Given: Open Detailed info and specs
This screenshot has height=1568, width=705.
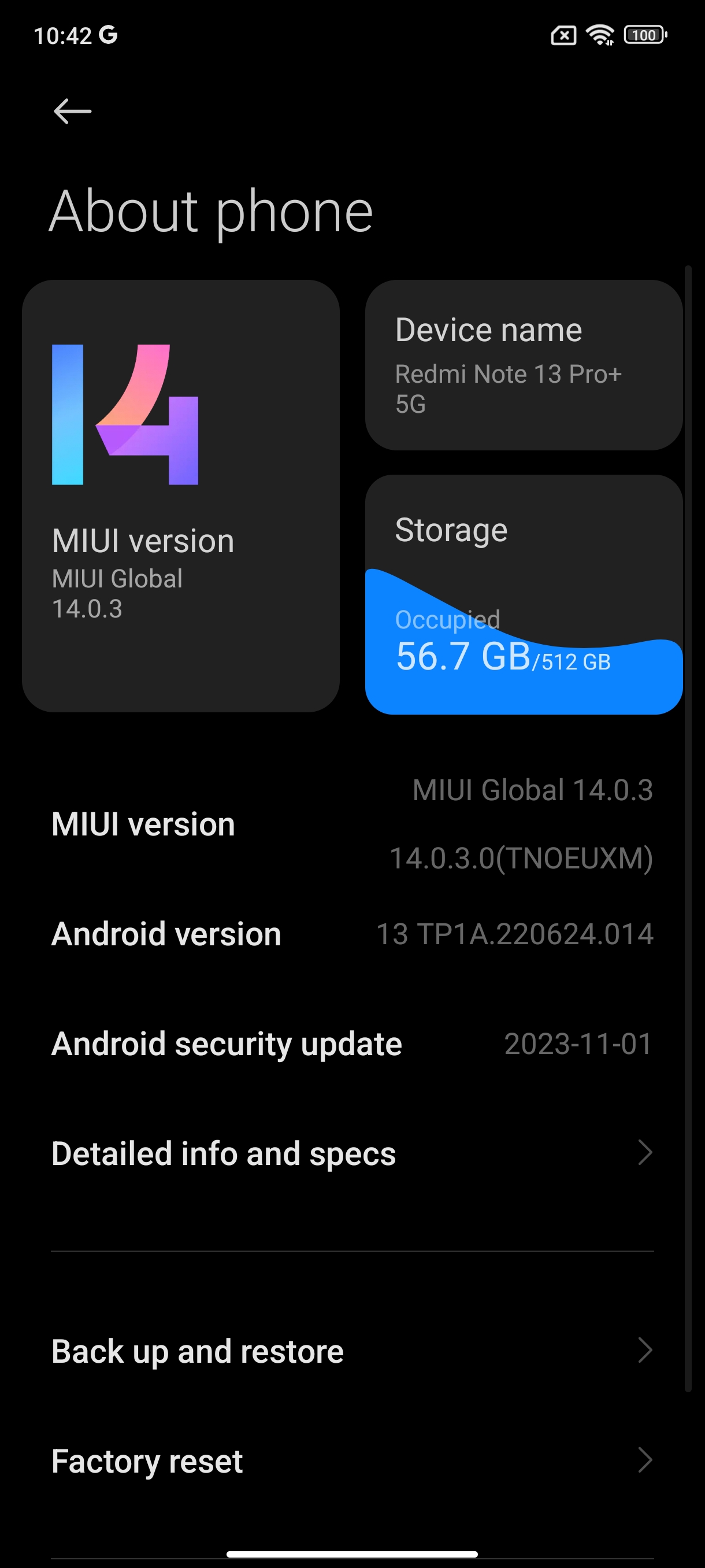Looking at the screenshot, I should [352, 1153].
